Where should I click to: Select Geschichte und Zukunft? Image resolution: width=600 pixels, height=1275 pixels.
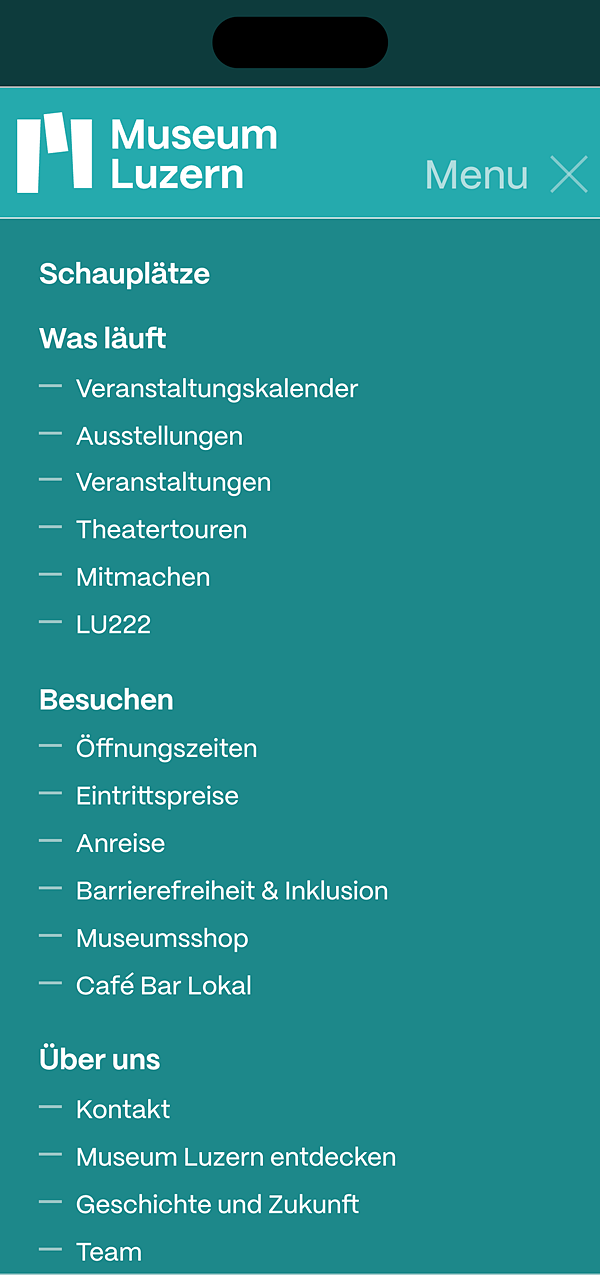[x=217, y=1204]
